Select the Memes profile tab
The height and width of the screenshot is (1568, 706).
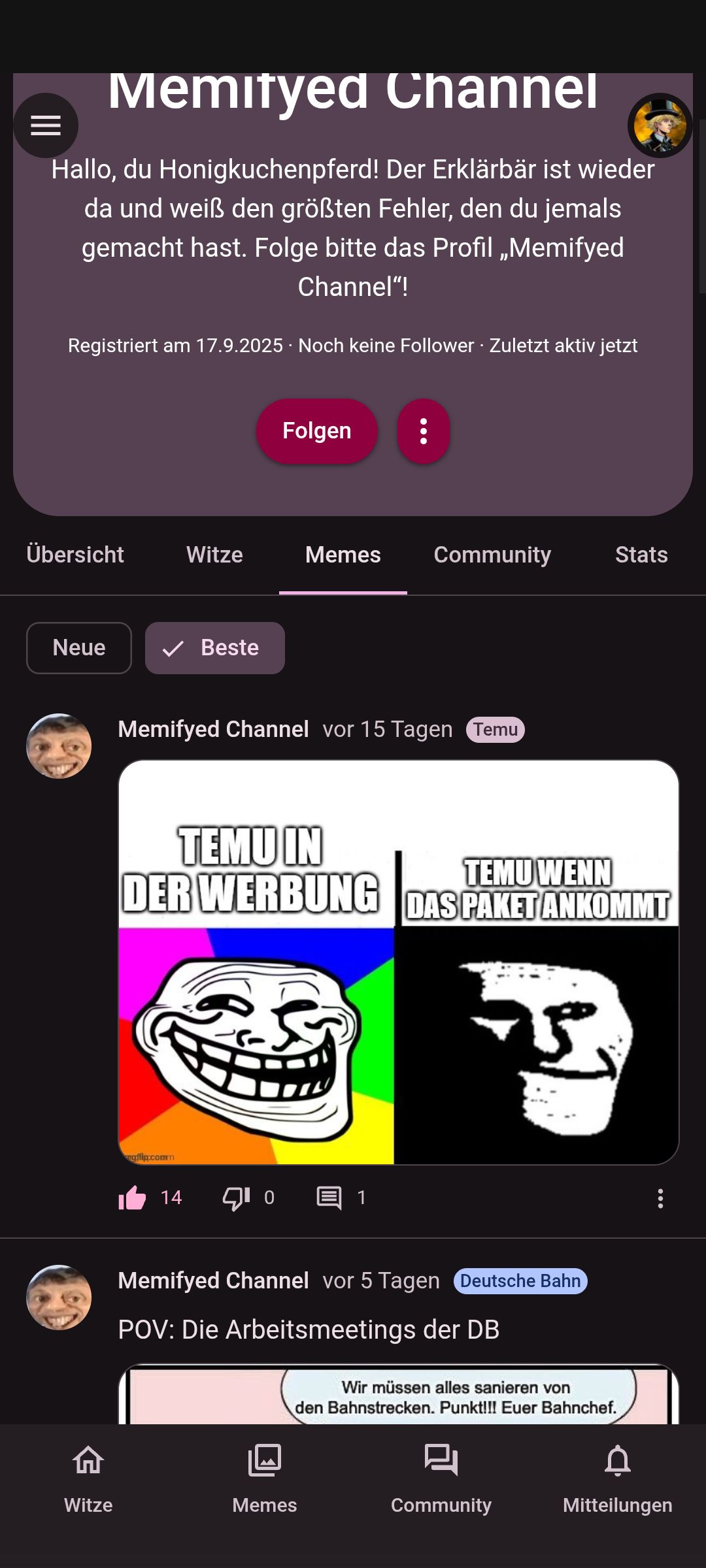click(343, 555)
